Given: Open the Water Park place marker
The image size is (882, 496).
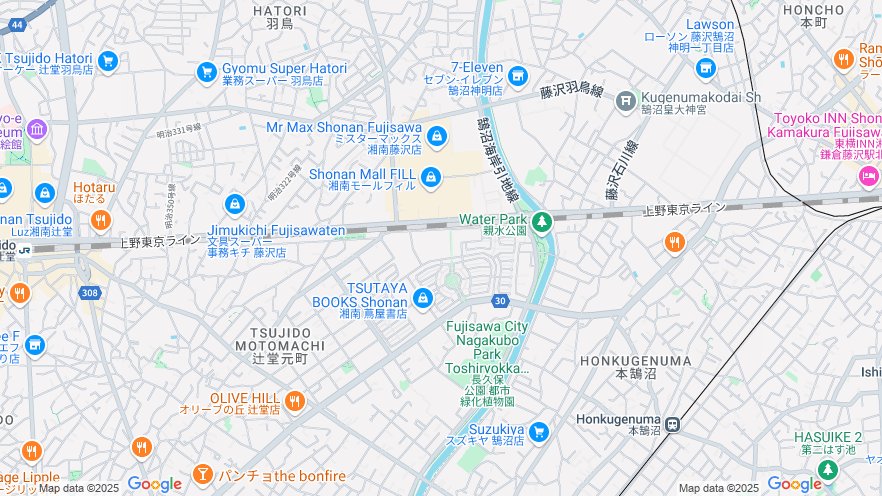Looking at the screenshot, I should click(541, 221).
